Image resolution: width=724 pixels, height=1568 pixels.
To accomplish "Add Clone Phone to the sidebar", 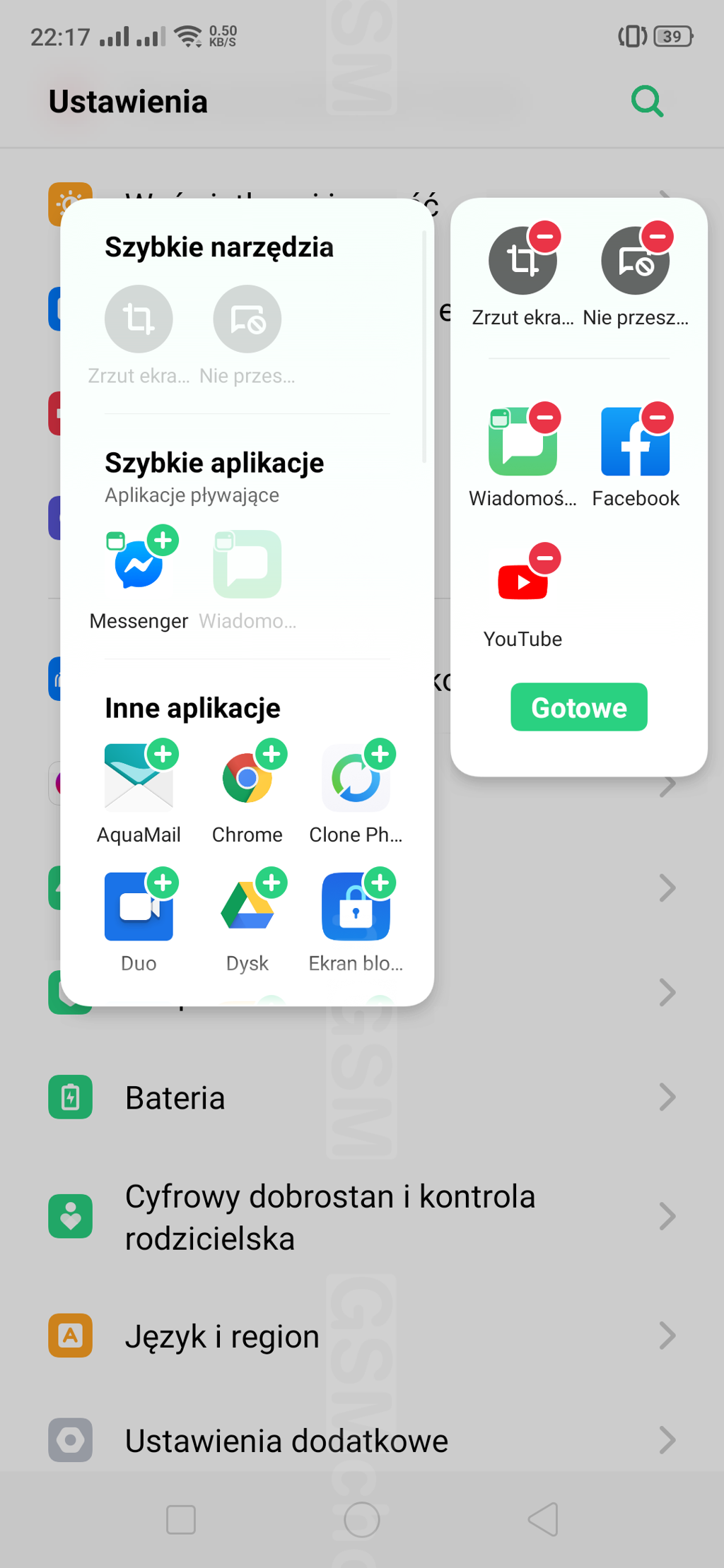I will pos(381,755).
